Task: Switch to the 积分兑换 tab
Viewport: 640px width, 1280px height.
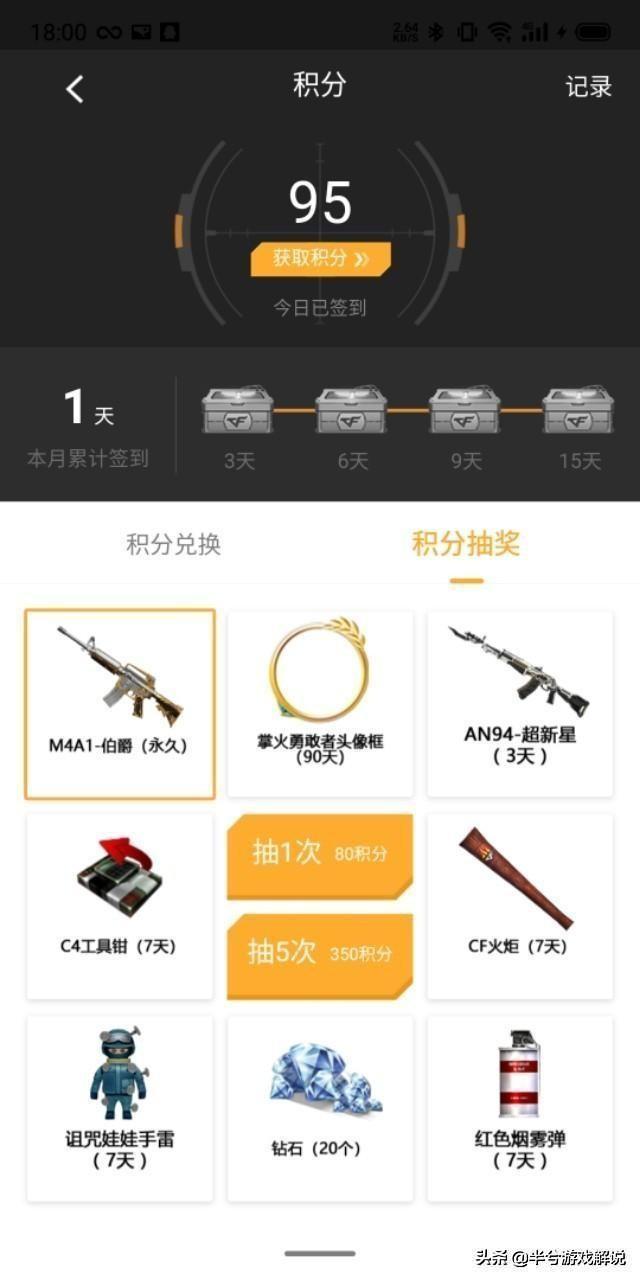Action: [x=173, y=544]
